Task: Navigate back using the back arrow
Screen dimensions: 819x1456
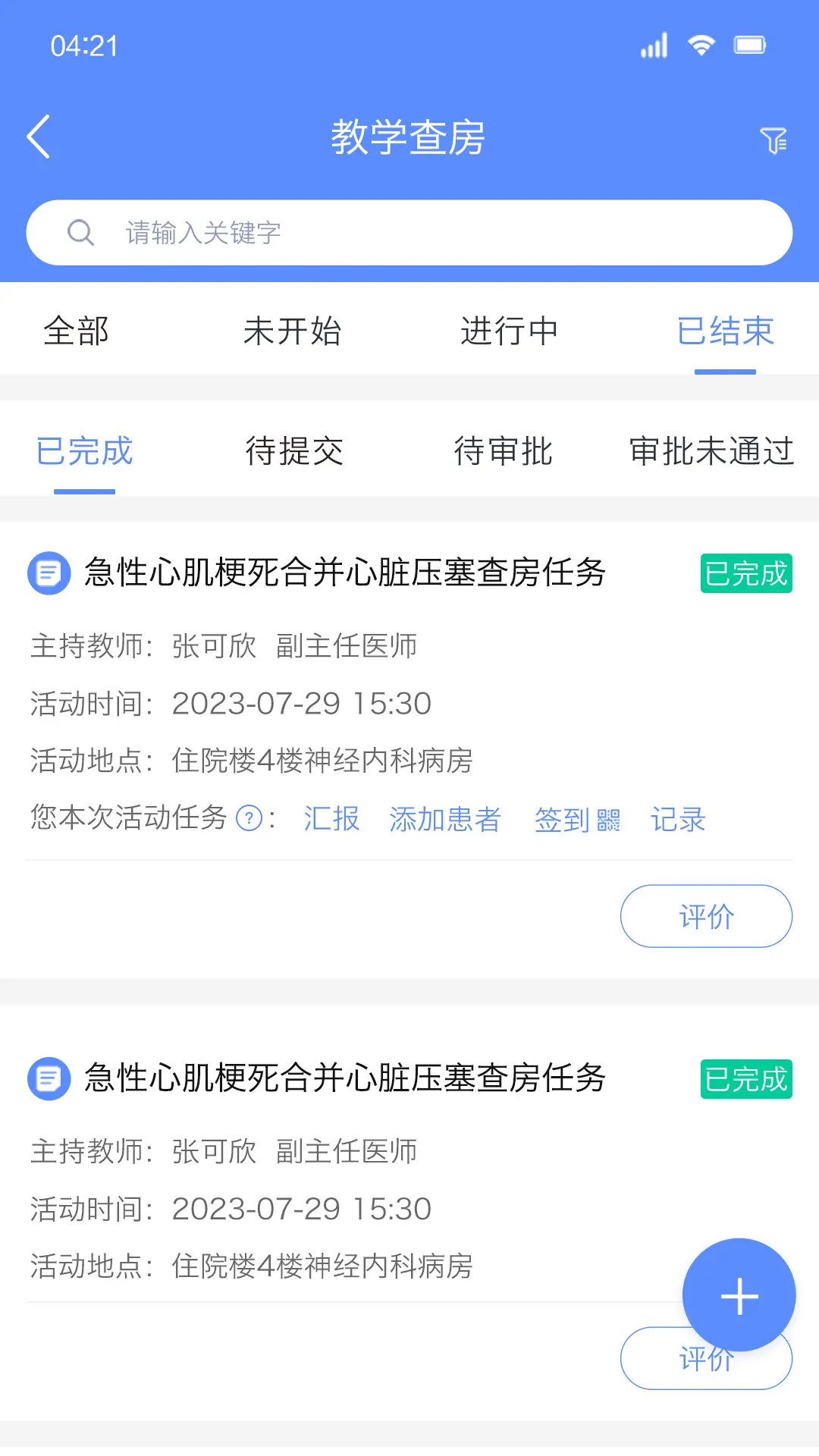Action: 39,136
